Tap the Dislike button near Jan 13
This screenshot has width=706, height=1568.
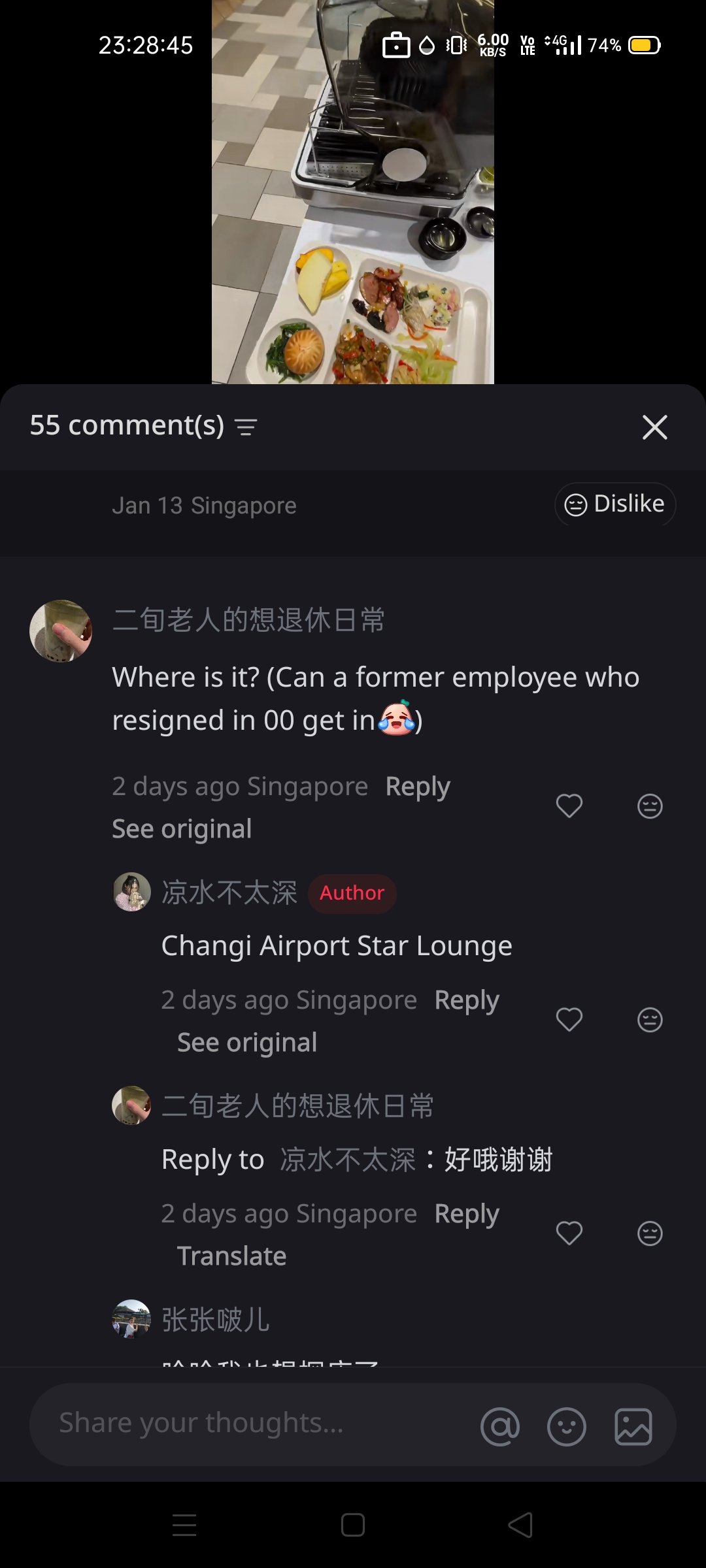click(614, 504)
